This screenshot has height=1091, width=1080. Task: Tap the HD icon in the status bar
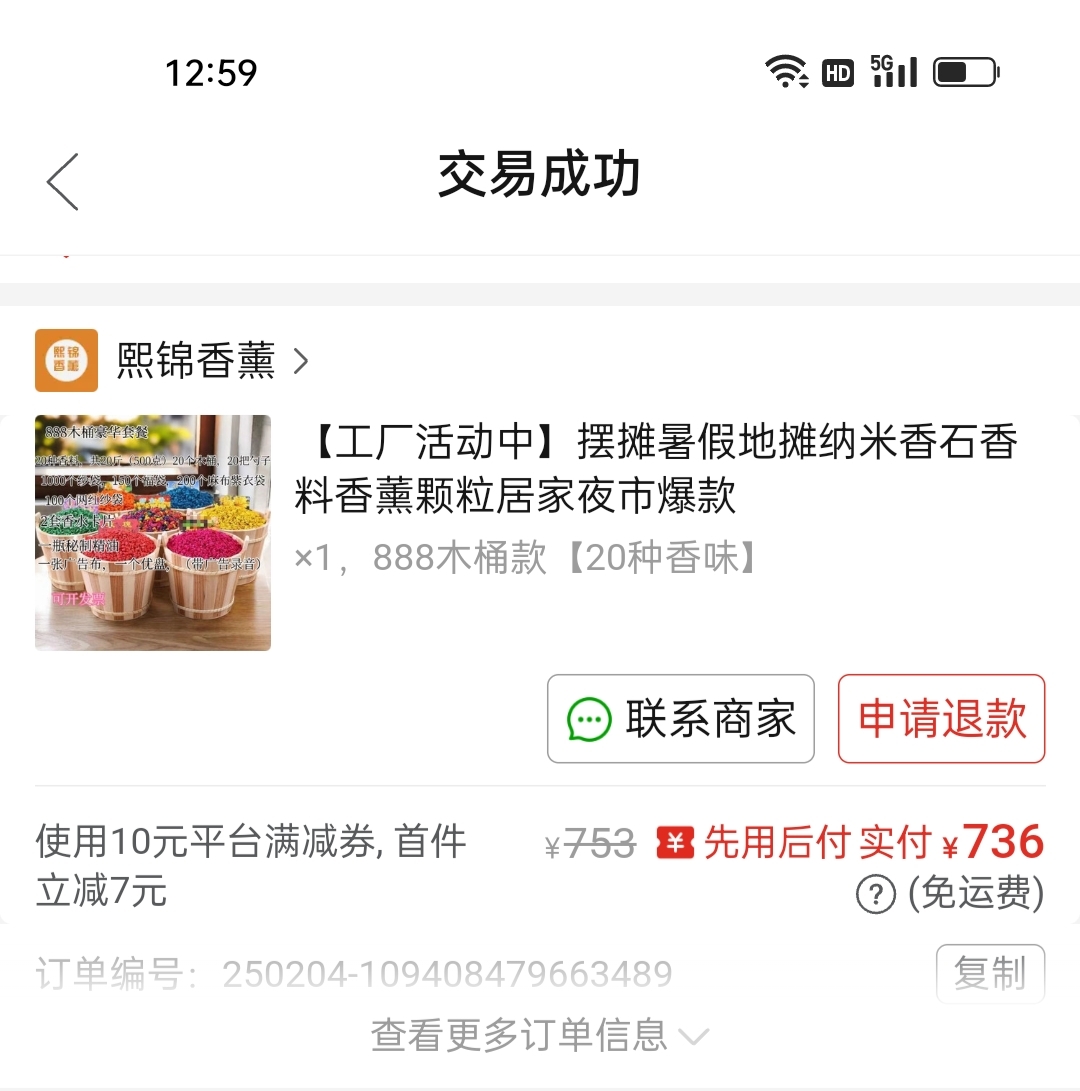tap(840, 71)
